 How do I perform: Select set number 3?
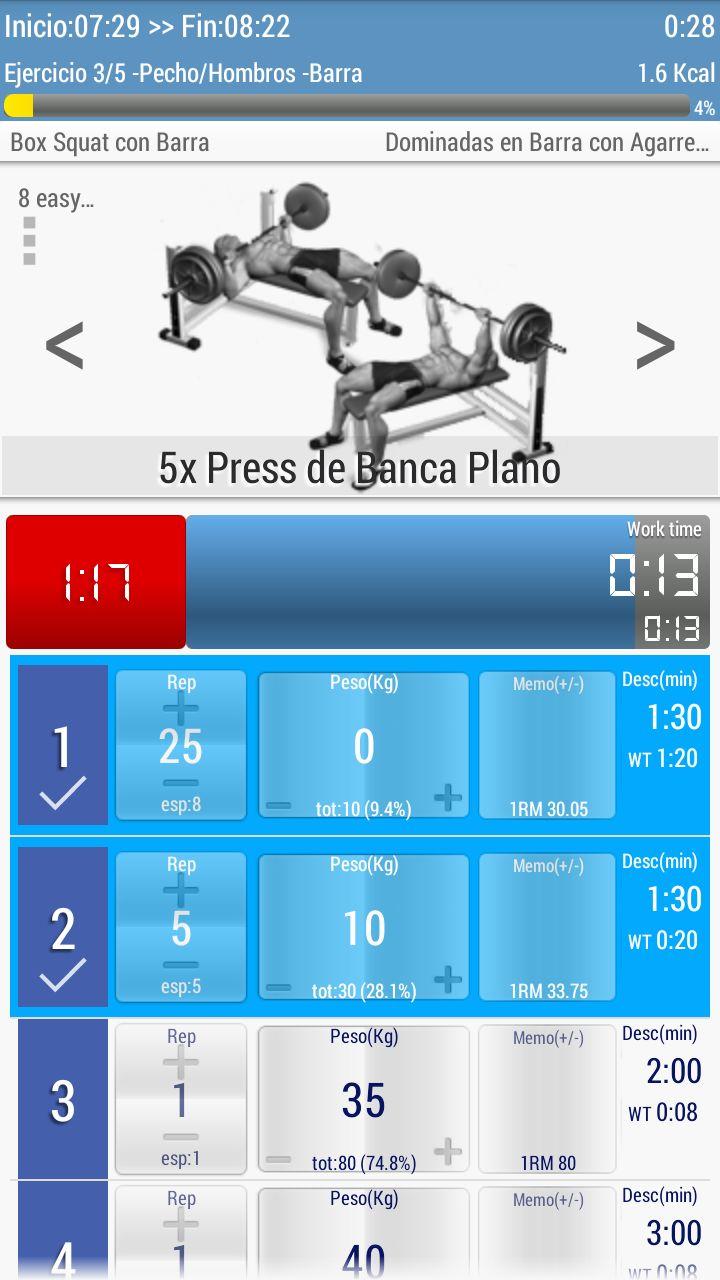point(62,1100)
